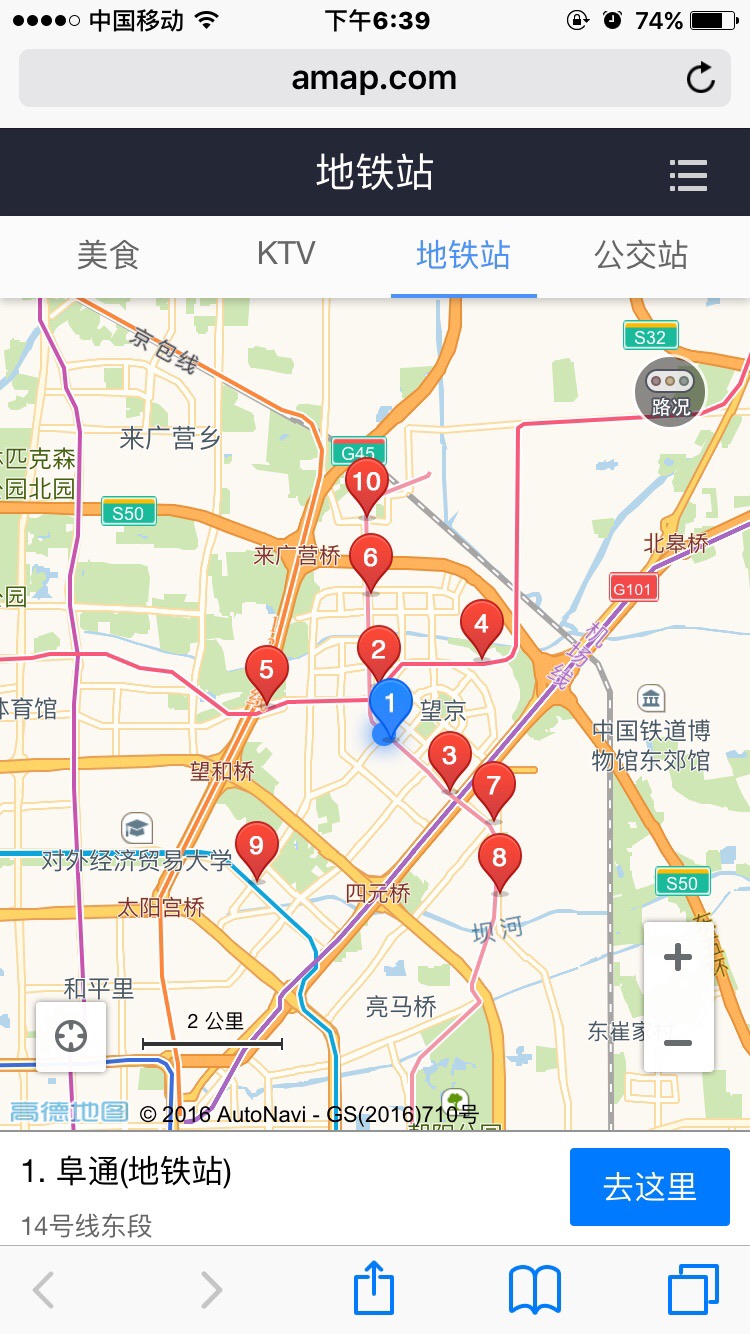Tap the amap.com address bar
Viewport: 750px width, 1334px height.
point(375,77)
